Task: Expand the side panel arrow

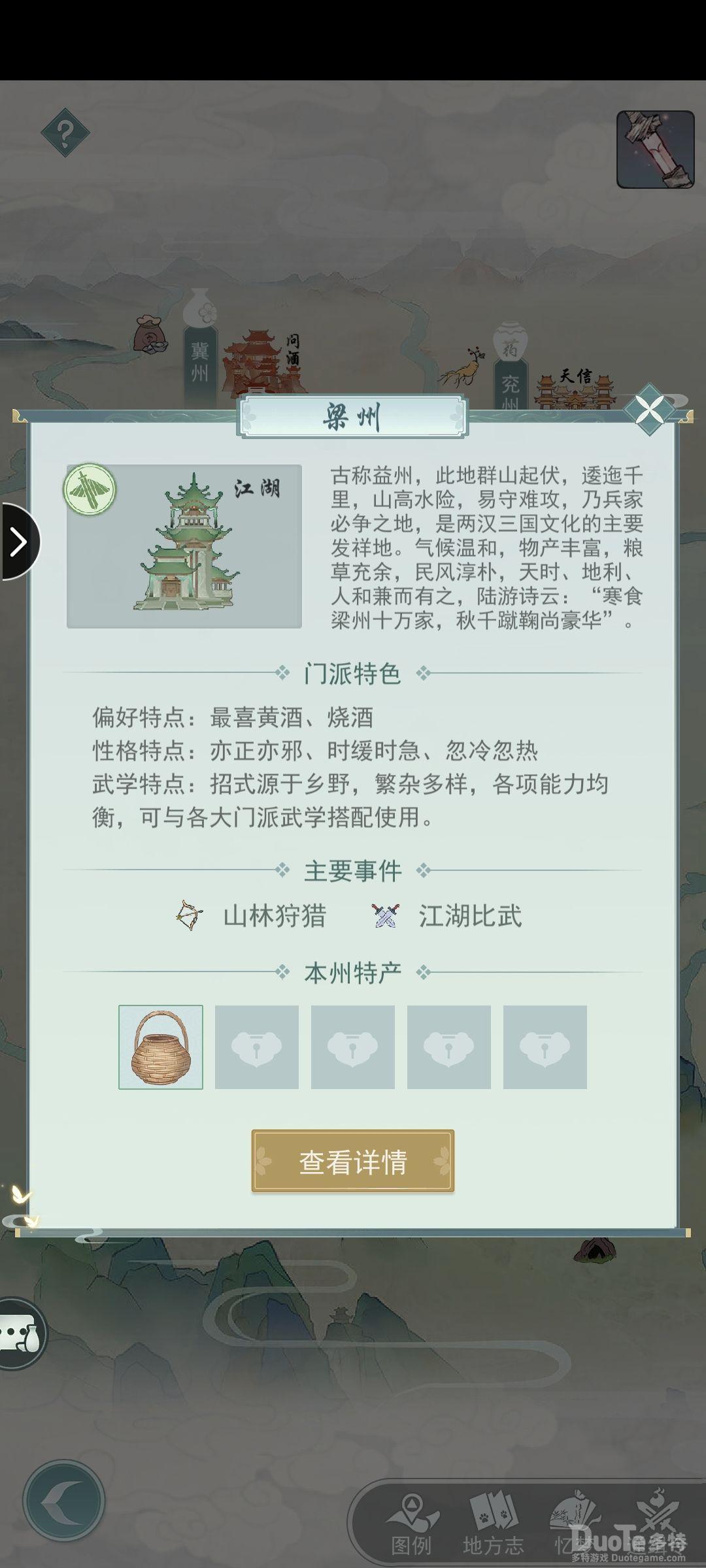Action: click(18, 542)
